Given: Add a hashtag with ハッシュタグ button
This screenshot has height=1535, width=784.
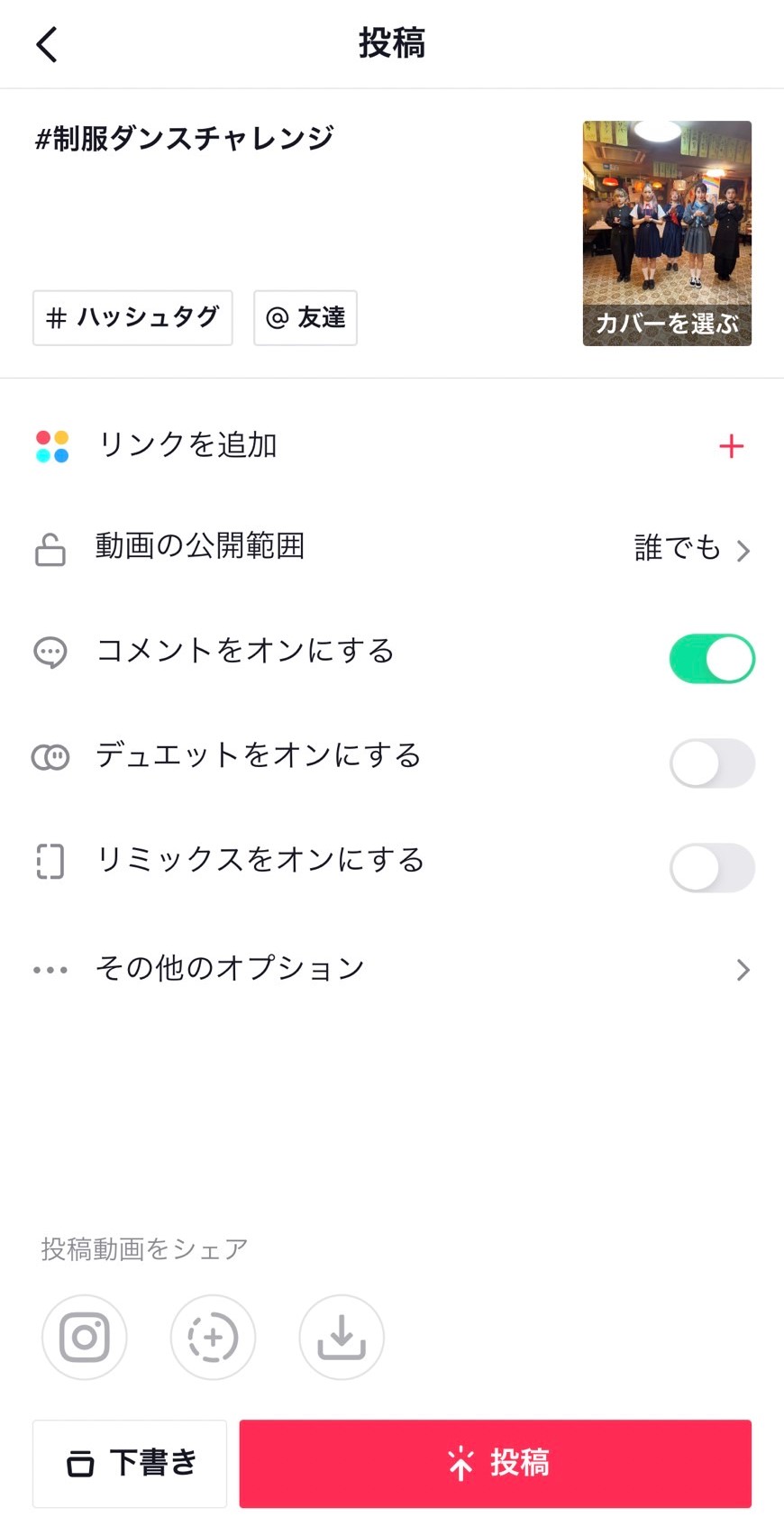Looking at the screenshot, I should pyautogui.click(x=132, y=317).
